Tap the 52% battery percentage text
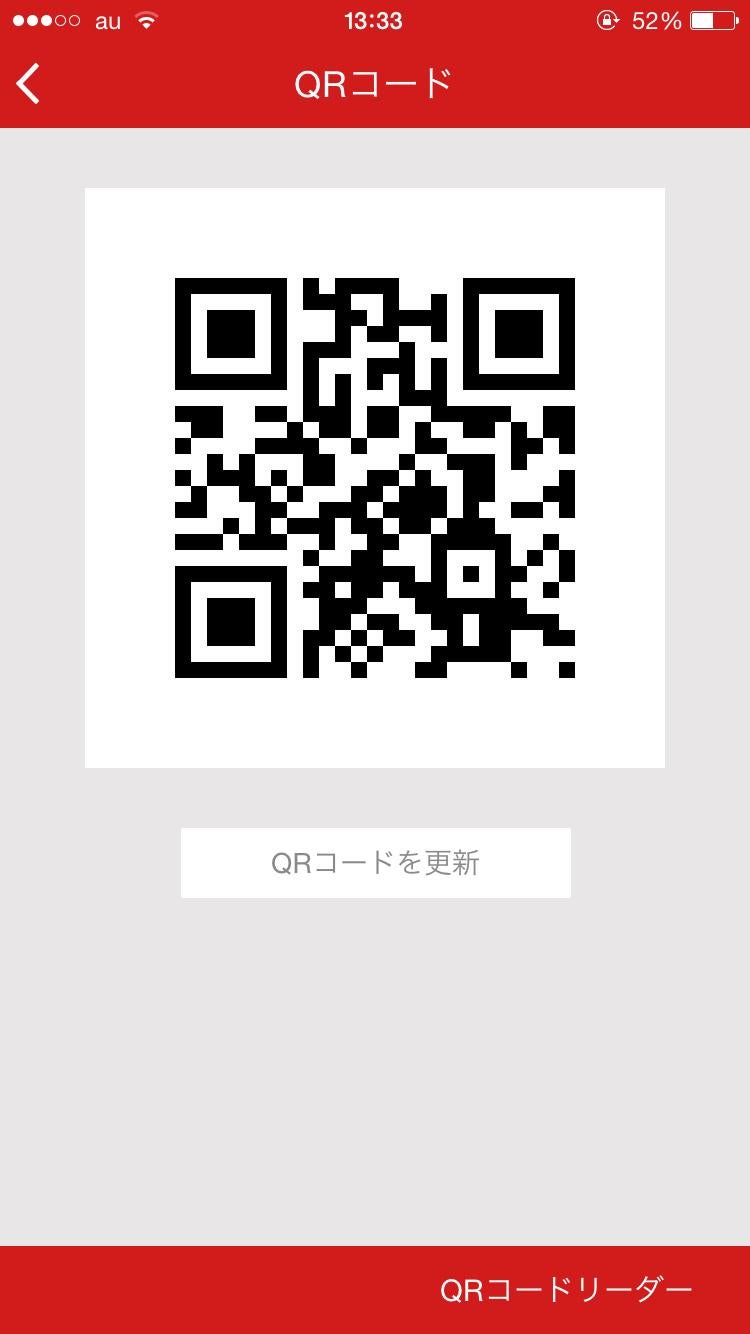 [655, 20]
